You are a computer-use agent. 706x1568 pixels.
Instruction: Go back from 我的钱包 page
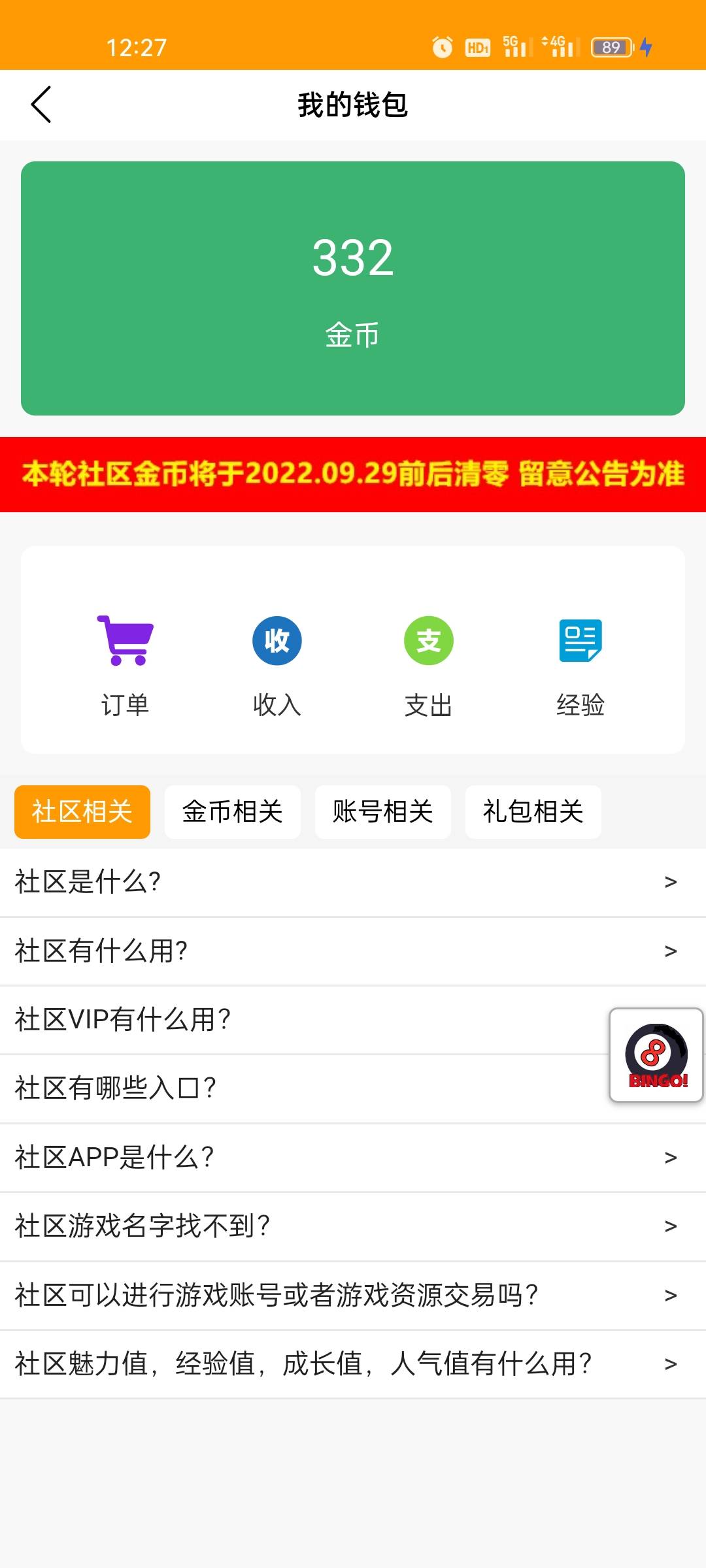tap(41, 105)
